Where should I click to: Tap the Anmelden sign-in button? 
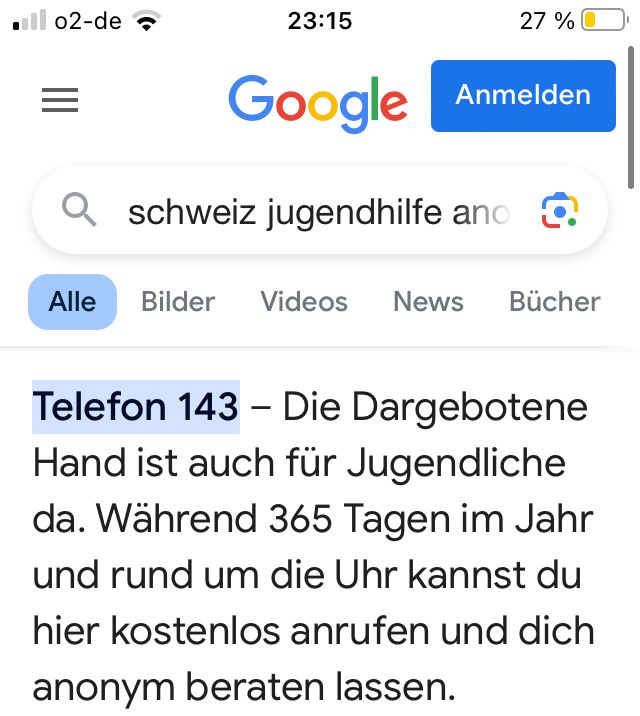click(523, 96)
